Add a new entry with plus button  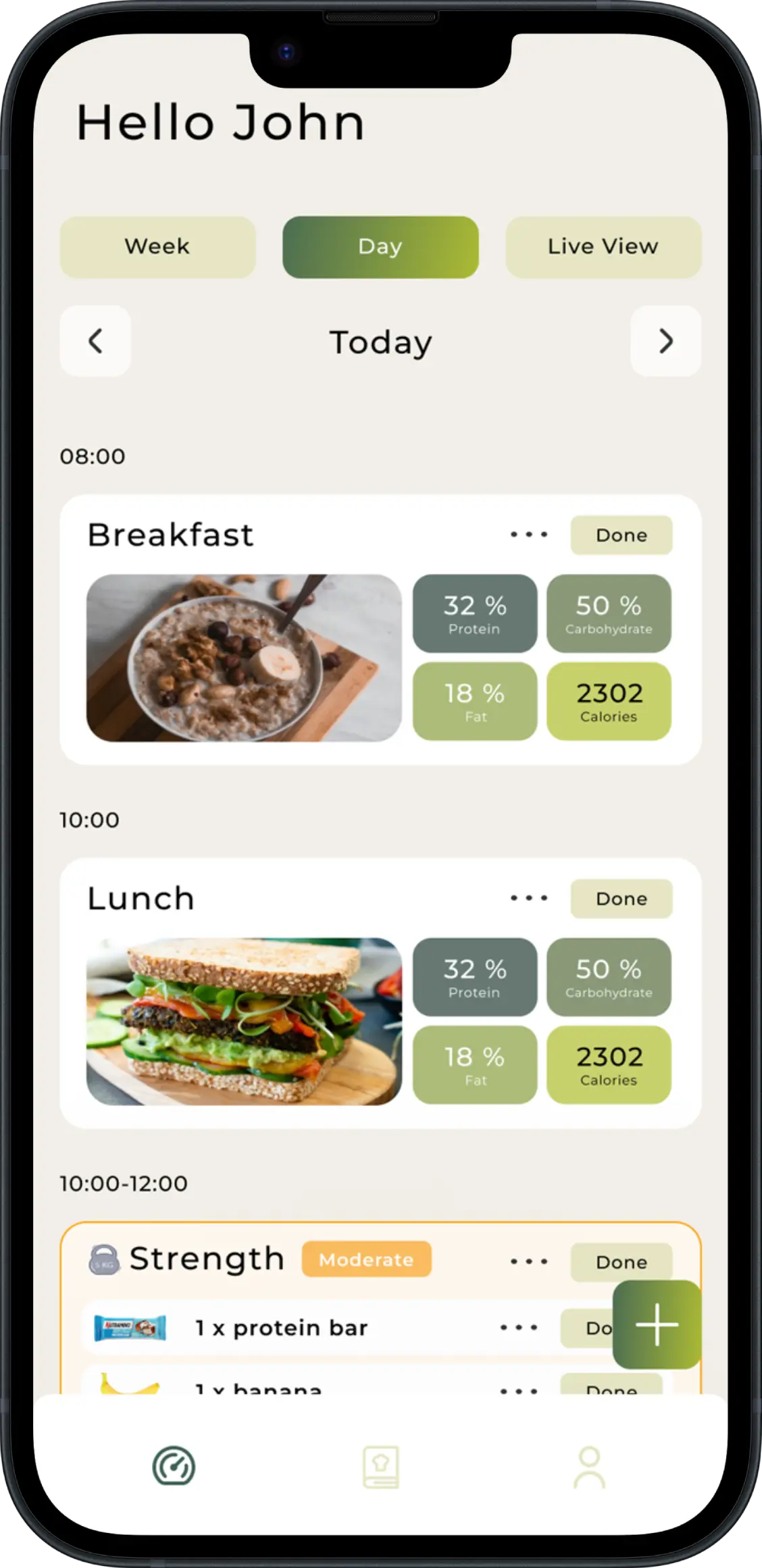657,1324
